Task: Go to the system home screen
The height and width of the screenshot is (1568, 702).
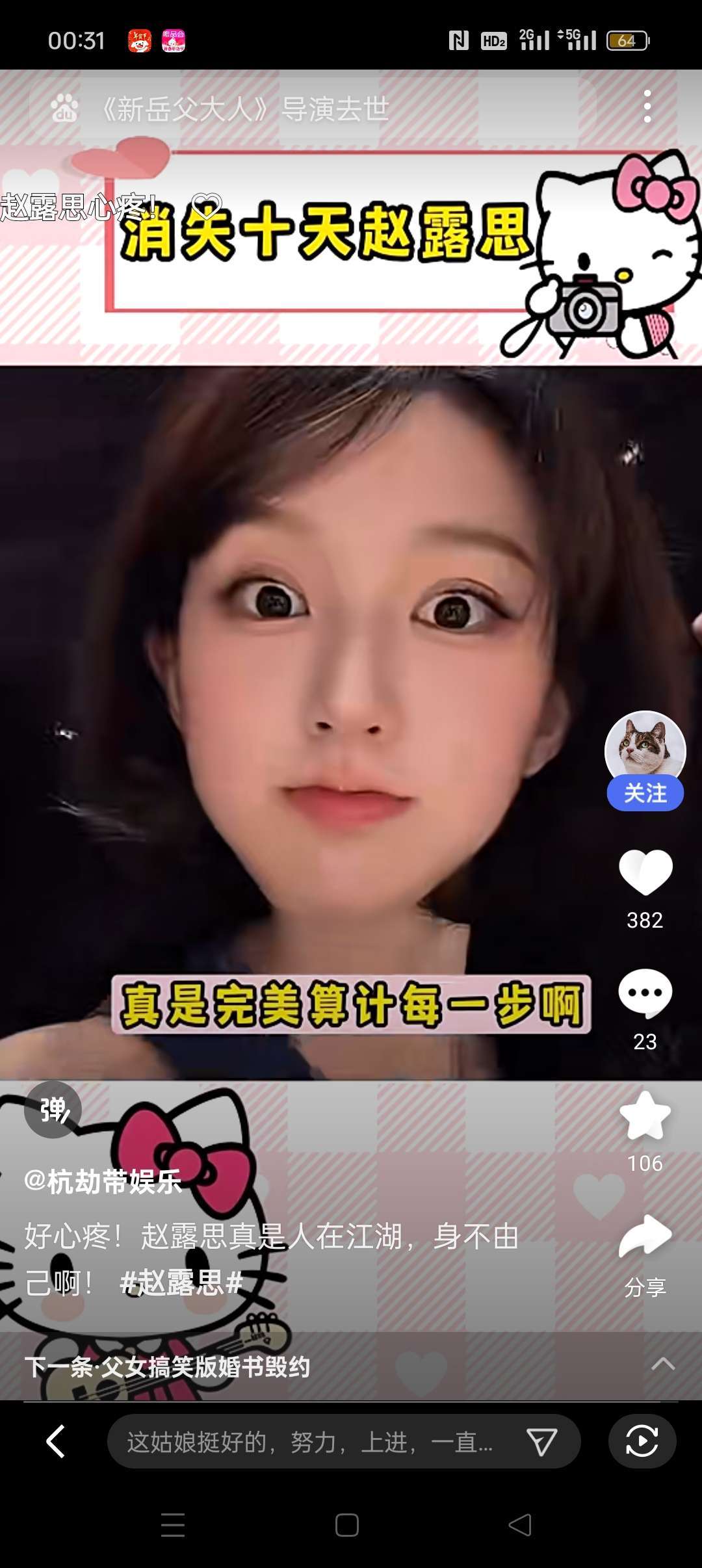Action: (347, 1525)
